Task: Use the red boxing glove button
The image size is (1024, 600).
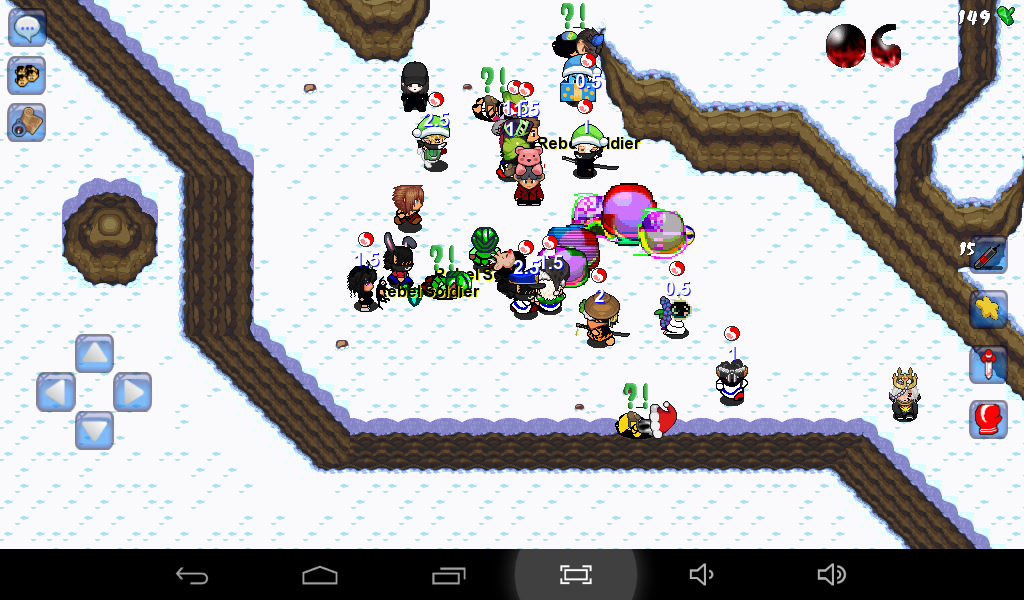Action: pos(988,419)
